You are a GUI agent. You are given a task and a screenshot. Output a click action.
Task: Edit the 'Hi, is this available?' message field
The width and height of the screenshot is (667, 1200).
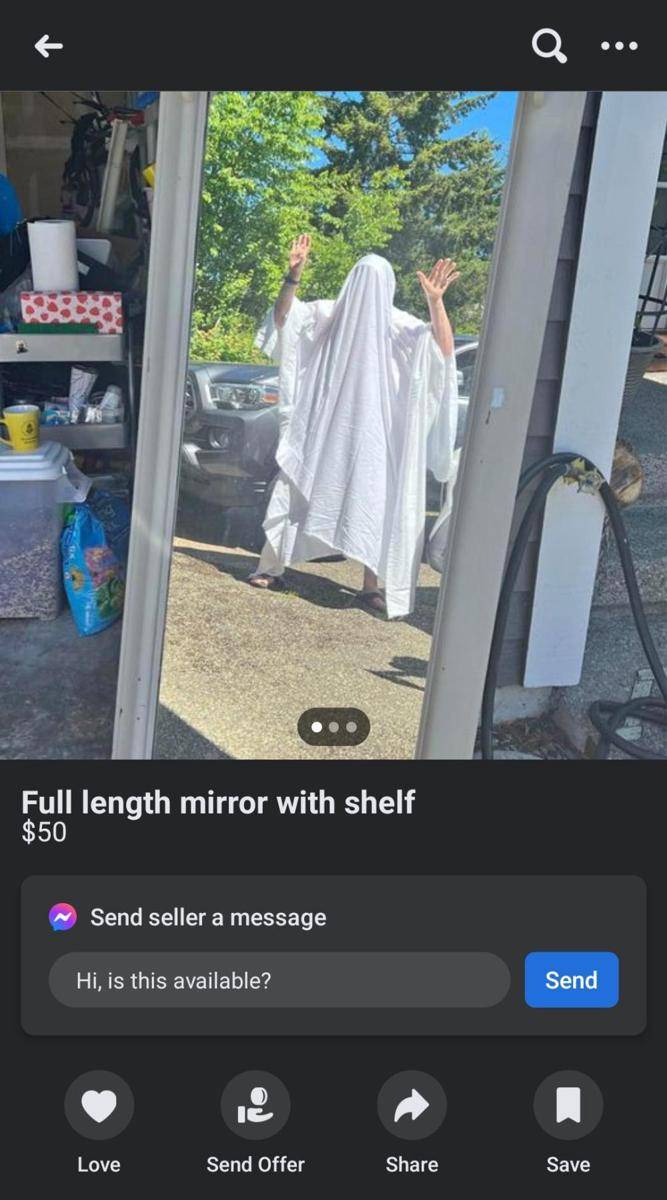[x=279, y=980]
